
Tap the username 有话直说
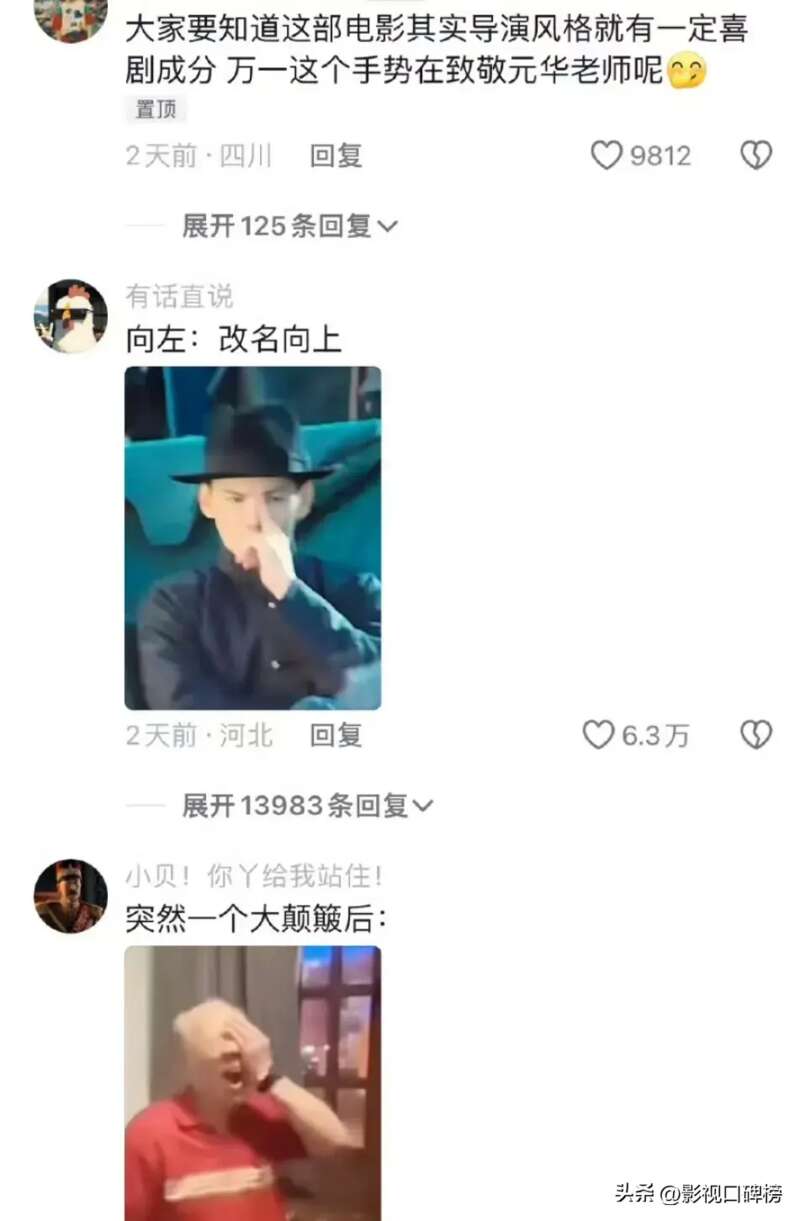pyautogui.click(x=179, y=296)
